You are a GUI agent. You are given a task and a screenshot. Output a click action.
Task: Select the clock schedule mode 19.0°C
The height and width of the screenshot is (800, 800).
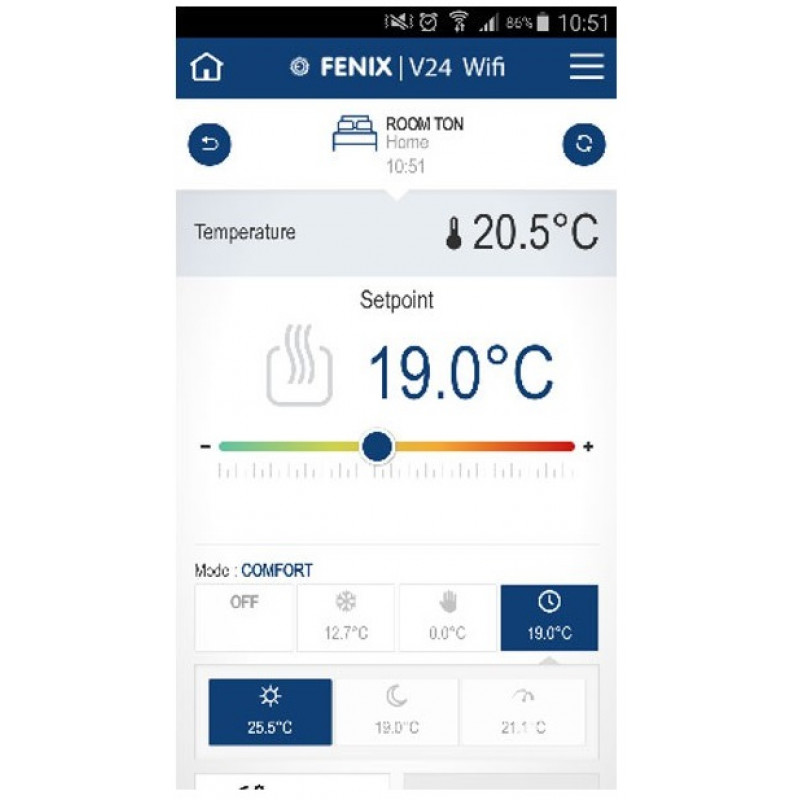point(549,617)
